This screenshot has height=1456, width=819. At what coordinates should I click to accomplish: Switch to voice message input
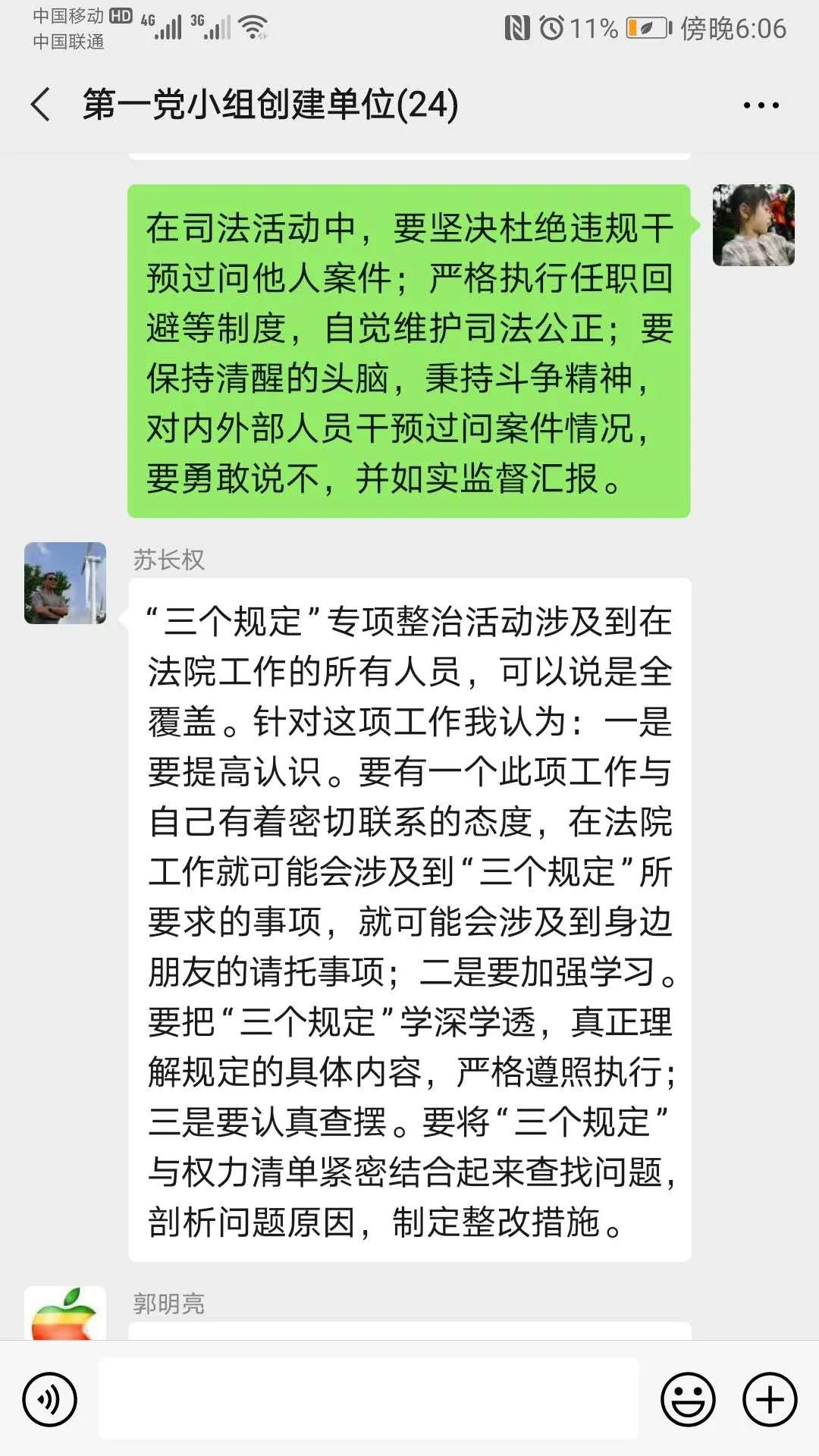coord(50,1399)
